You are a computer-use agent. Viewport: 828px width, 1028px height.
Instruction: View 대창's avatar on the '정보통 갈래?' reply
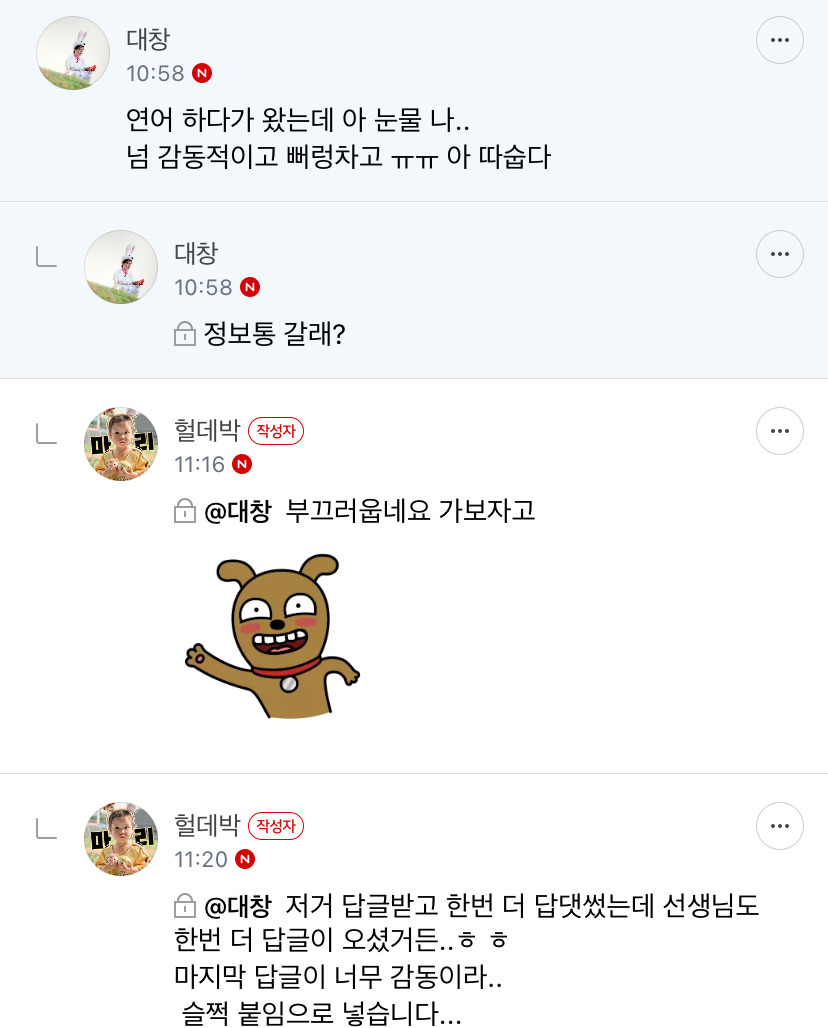(x=121, y=267)
